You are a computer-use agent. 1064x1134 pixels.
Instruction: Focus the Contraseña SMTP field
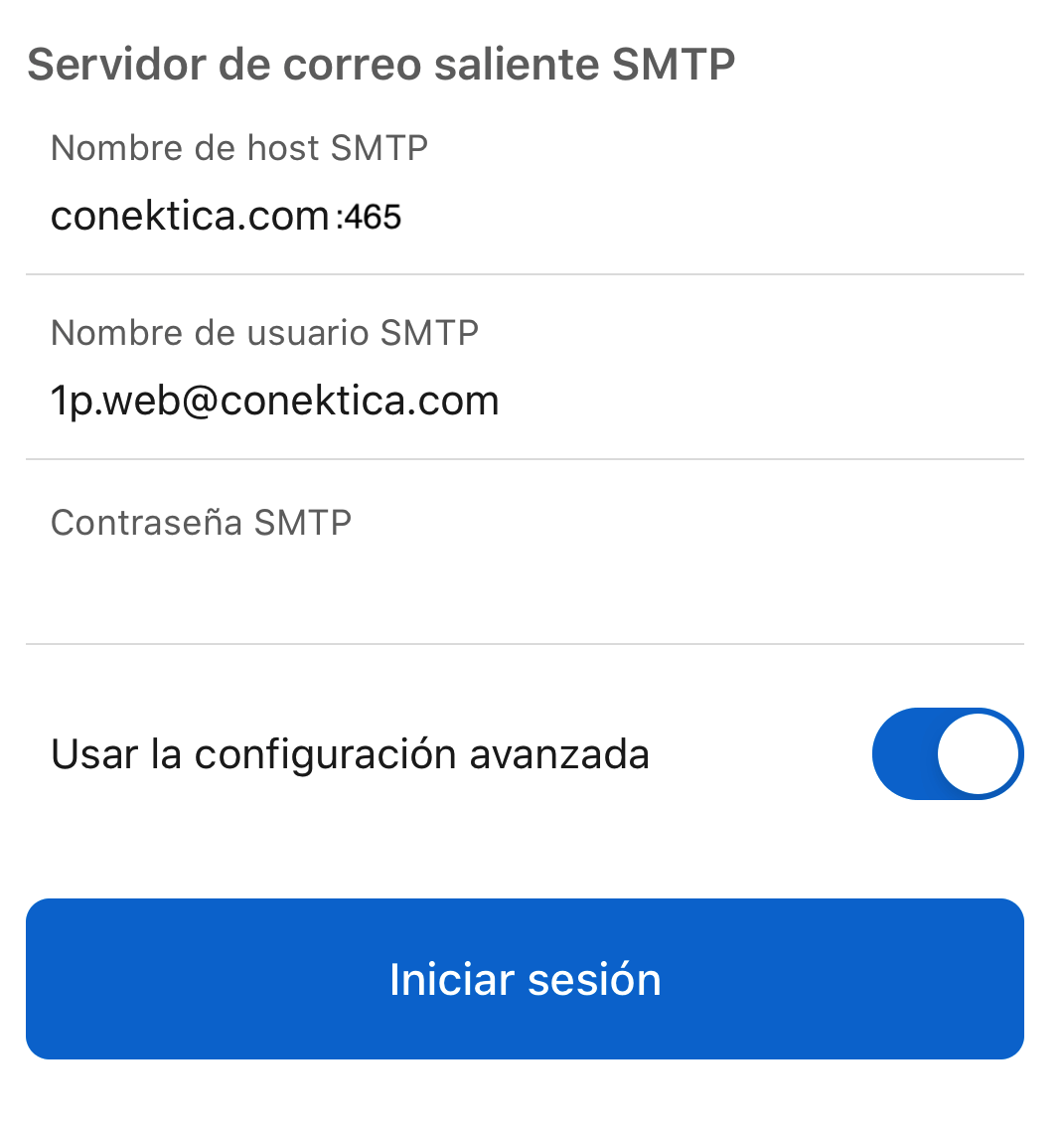pos(524,586)
